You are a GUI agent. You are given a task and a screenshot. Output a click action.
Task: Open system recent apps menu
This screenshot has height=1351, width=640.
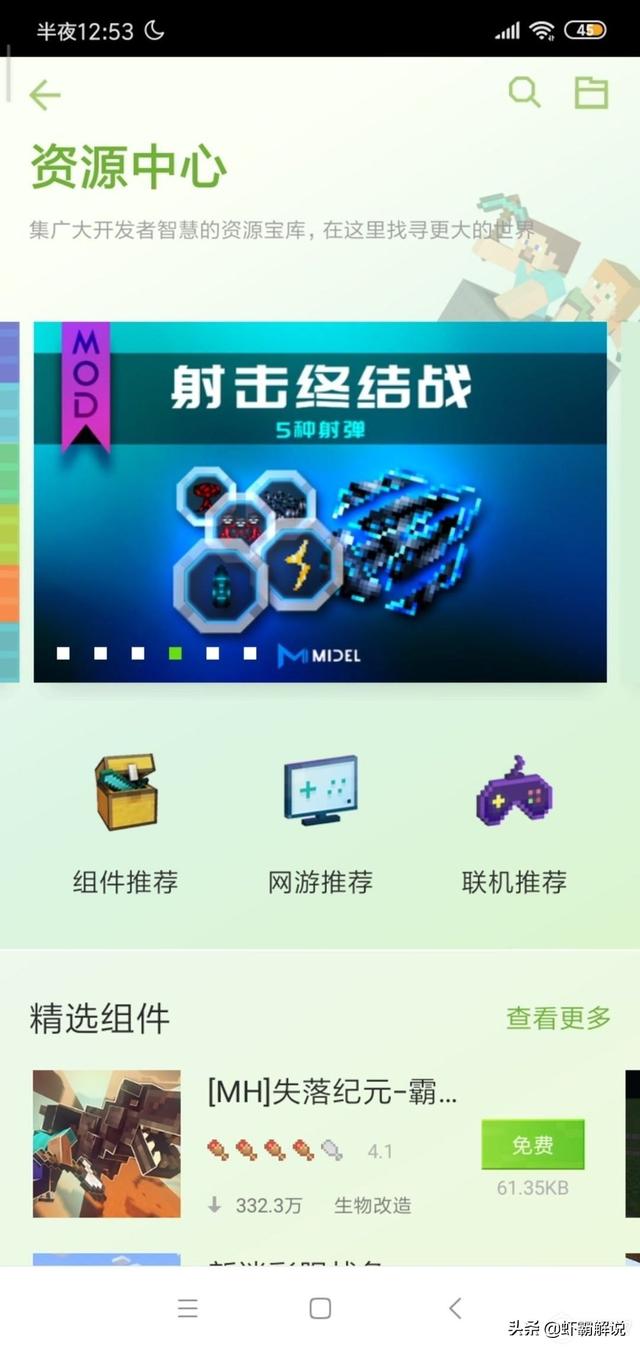coord(187,1308)
